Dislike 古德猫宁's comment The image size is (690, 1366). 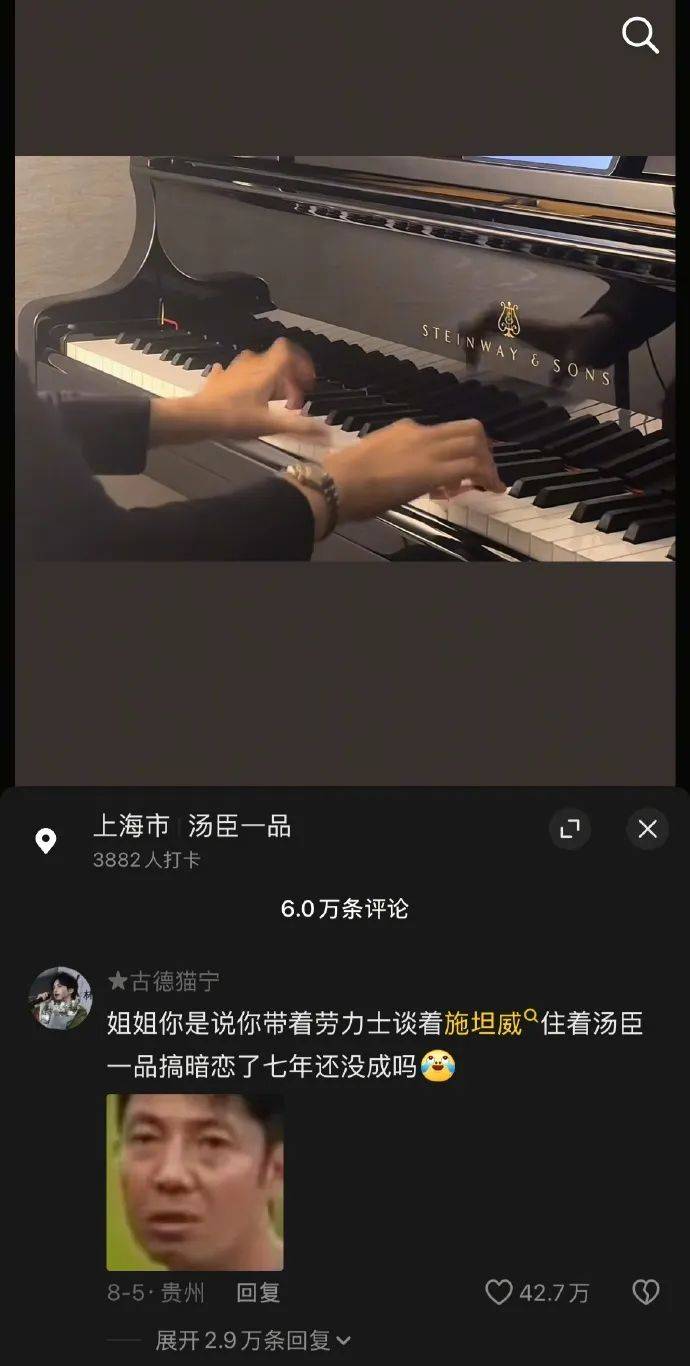click(646, 1293)
